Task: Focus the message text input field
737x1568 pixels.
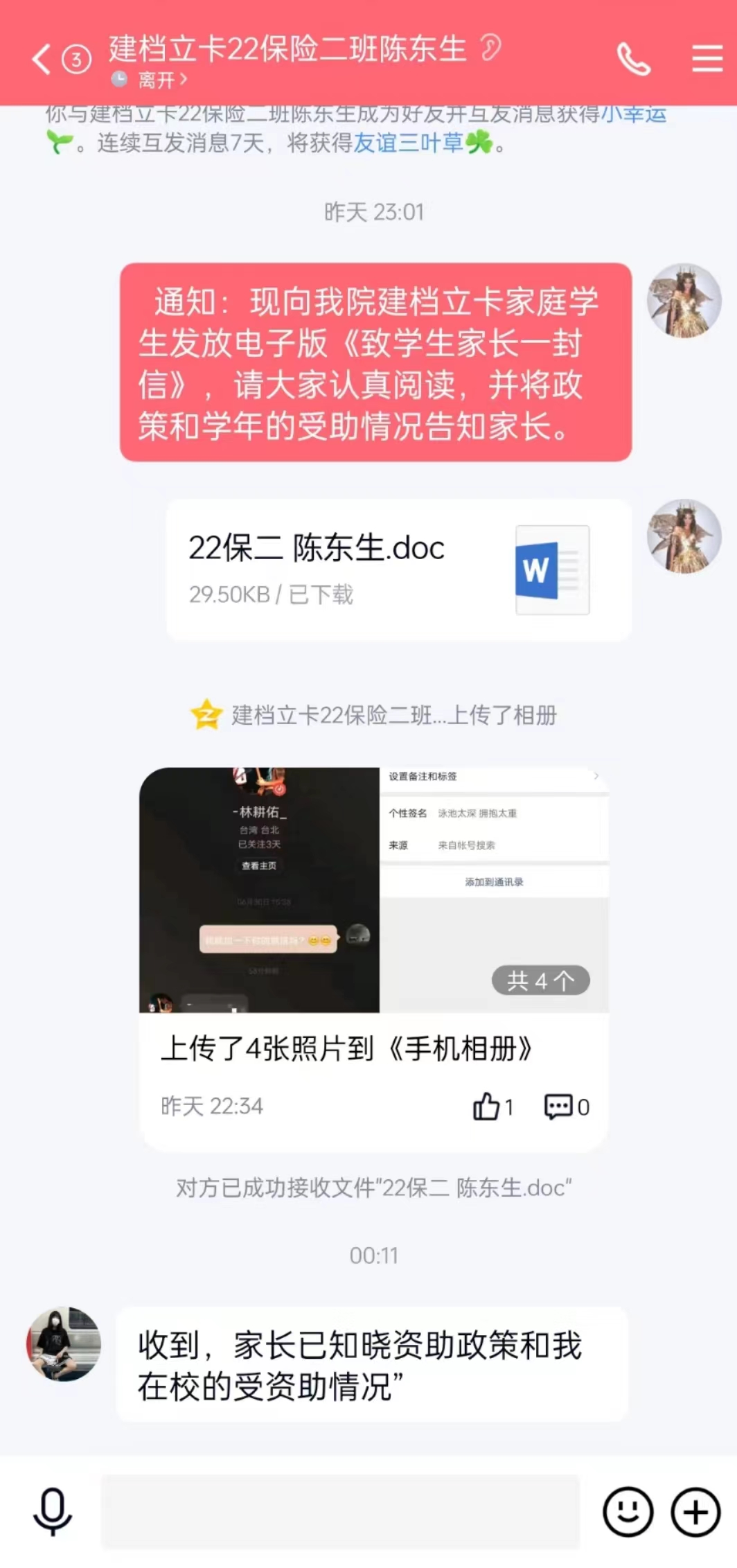Action: (340, 1512)
